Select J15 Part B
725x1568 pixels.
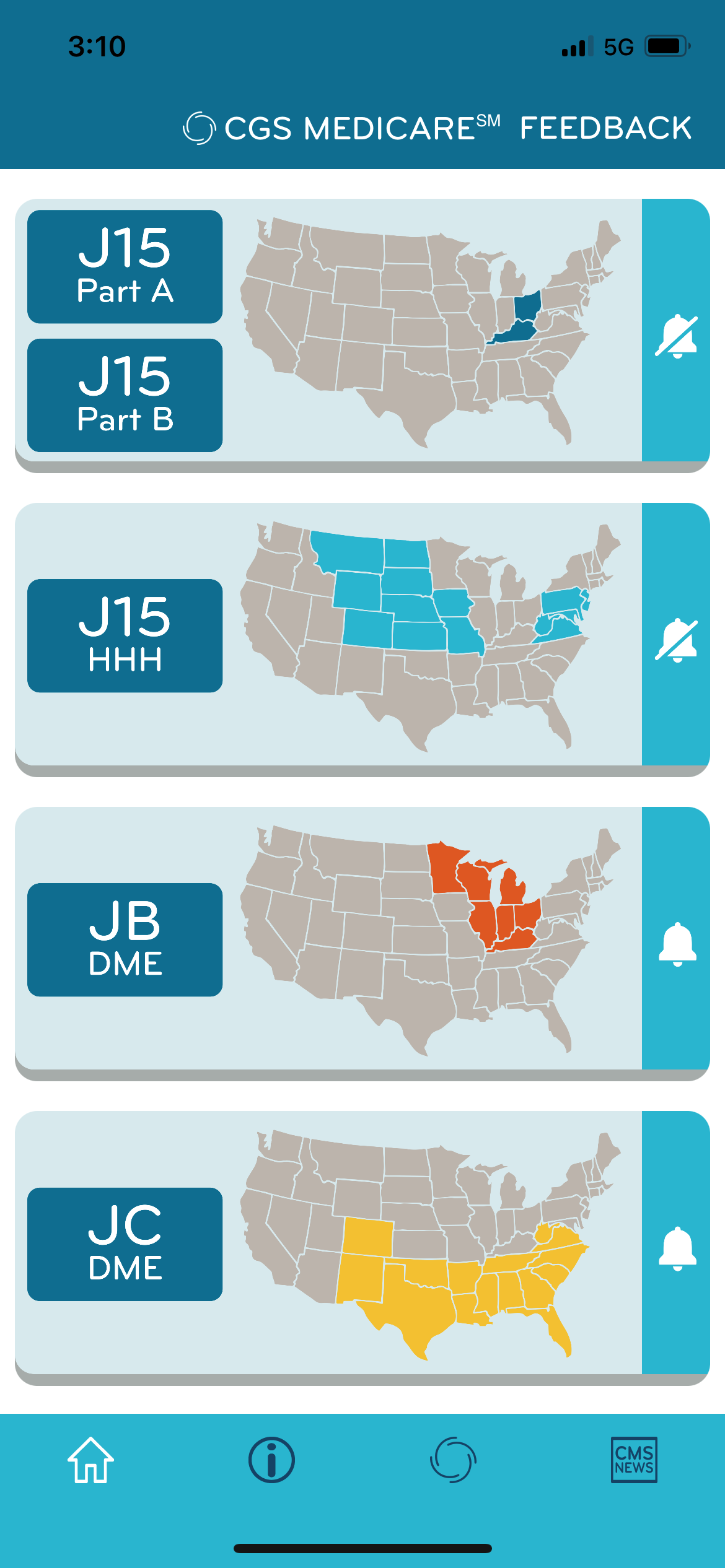pos(125,395)
